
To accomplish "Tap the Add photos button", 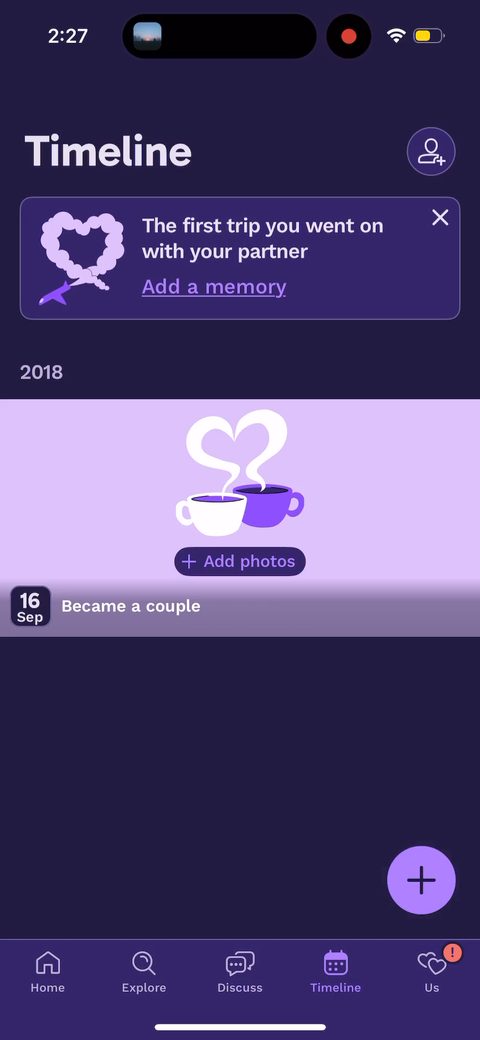I will point(240,561).
